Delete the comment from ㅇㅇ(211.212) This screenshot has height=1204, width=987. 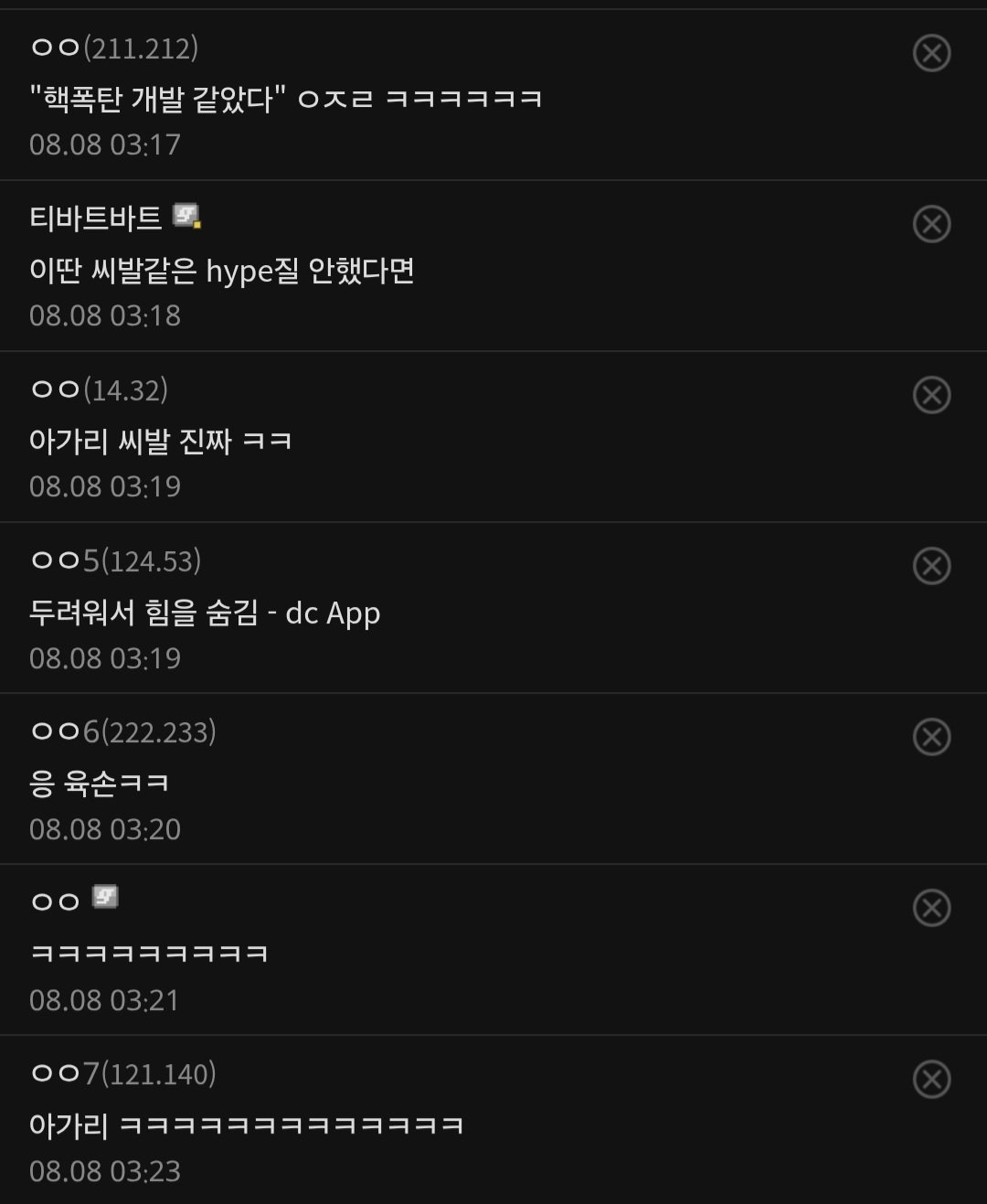tap(931, 53)
